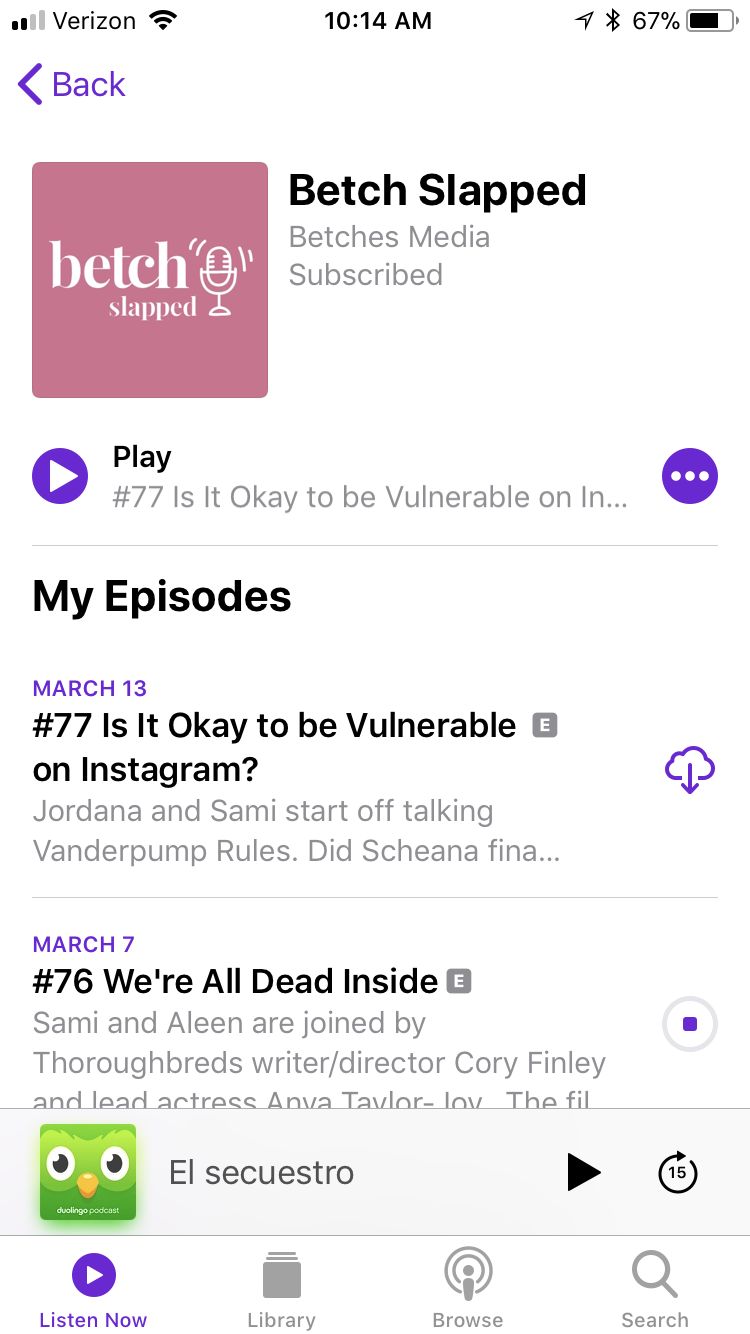
Task: Switch to the Browse tab
Action: pyautogui.click(x=468, y=1288)
